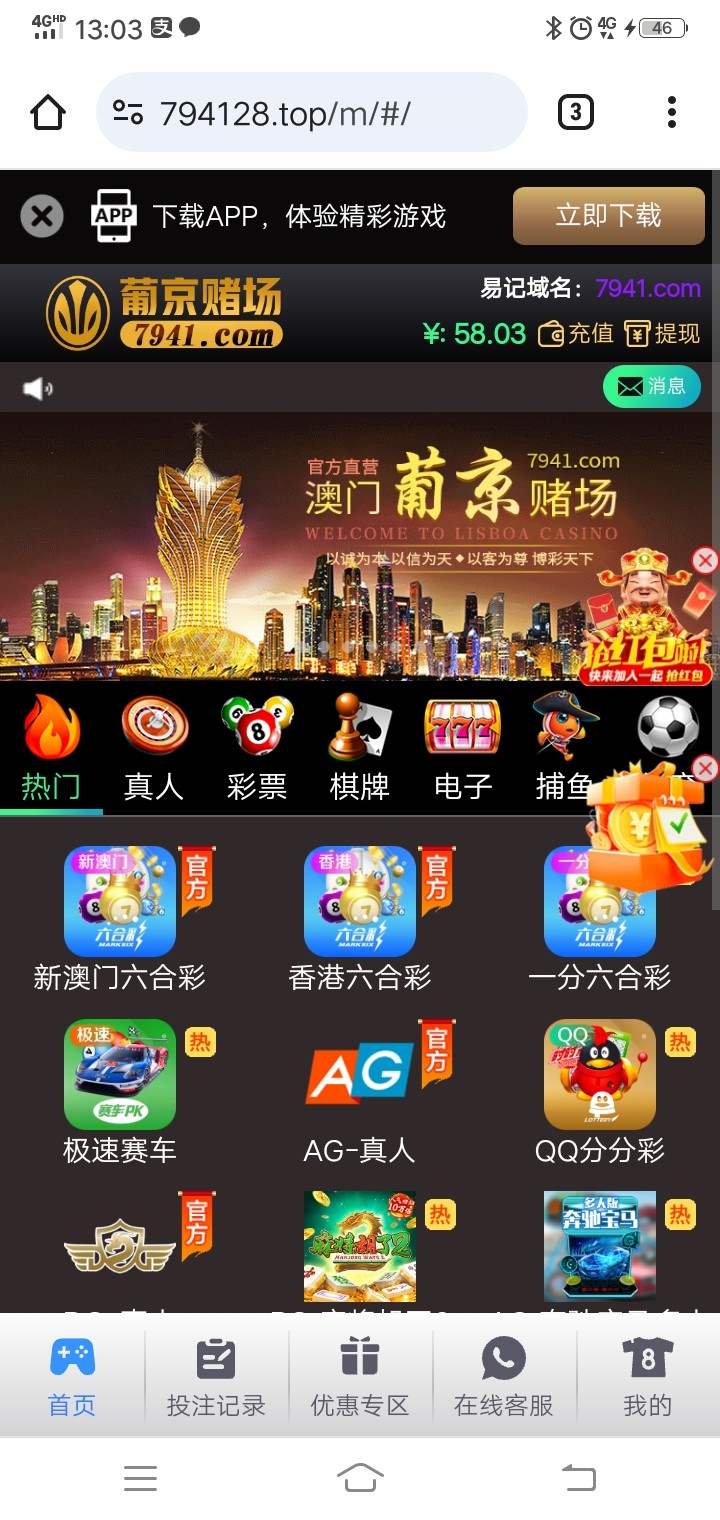Go to 投注记录 tab
The width and height of the screenshot is (720, 1520).
click(216, 1377)
